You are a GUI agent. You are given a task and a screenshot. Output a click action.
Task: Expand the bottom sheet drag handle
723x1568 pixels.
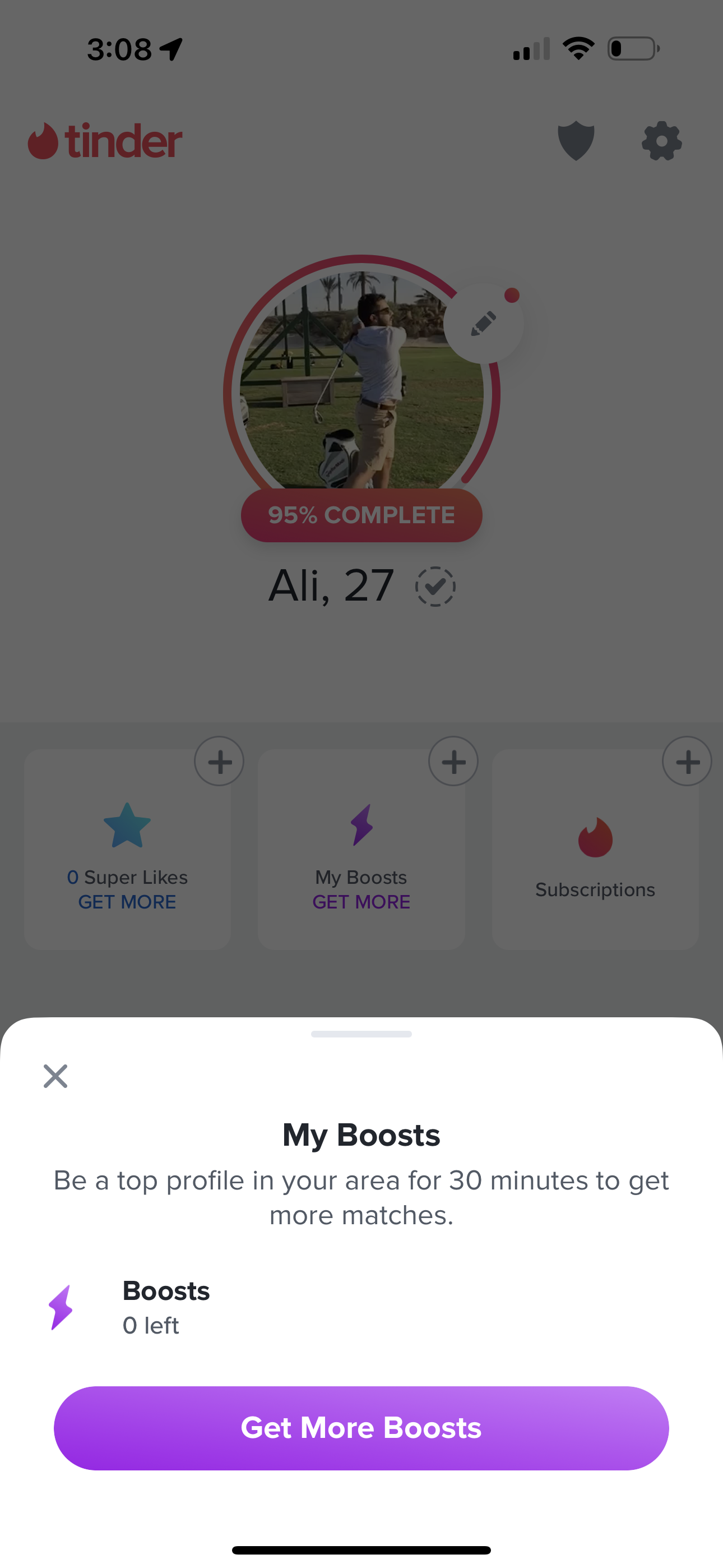click(x=361, y=1033)
